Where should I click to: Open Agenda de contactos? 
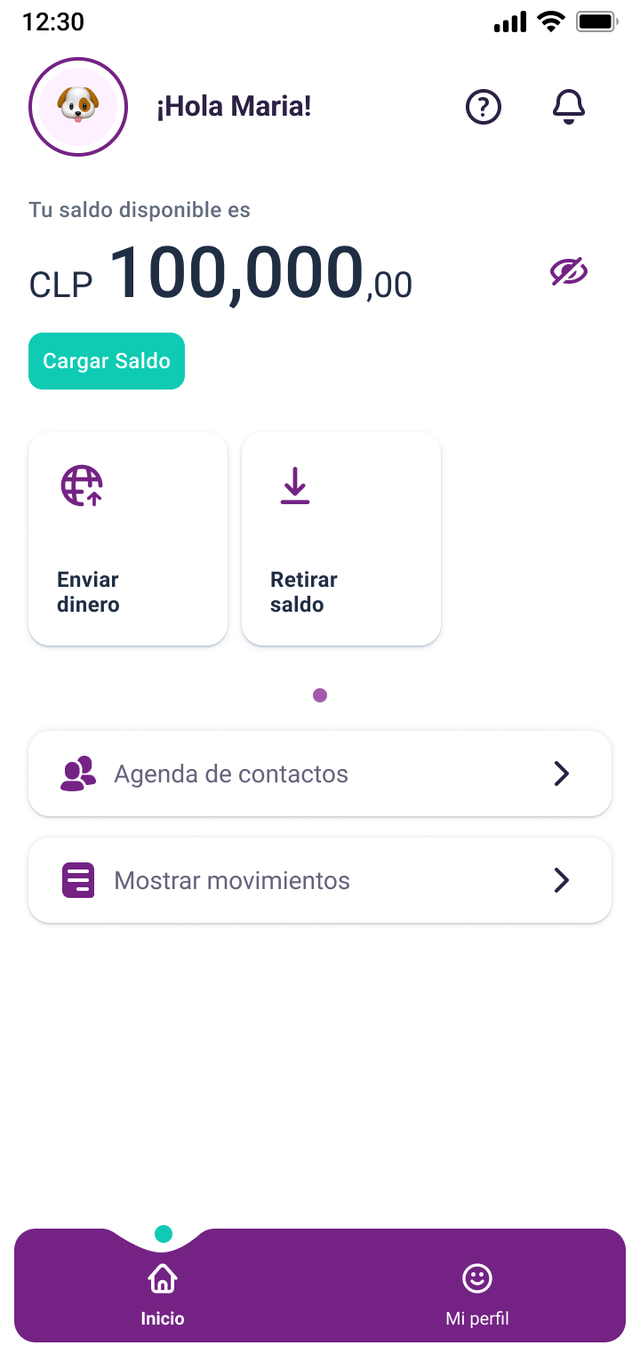pos(319,774)
